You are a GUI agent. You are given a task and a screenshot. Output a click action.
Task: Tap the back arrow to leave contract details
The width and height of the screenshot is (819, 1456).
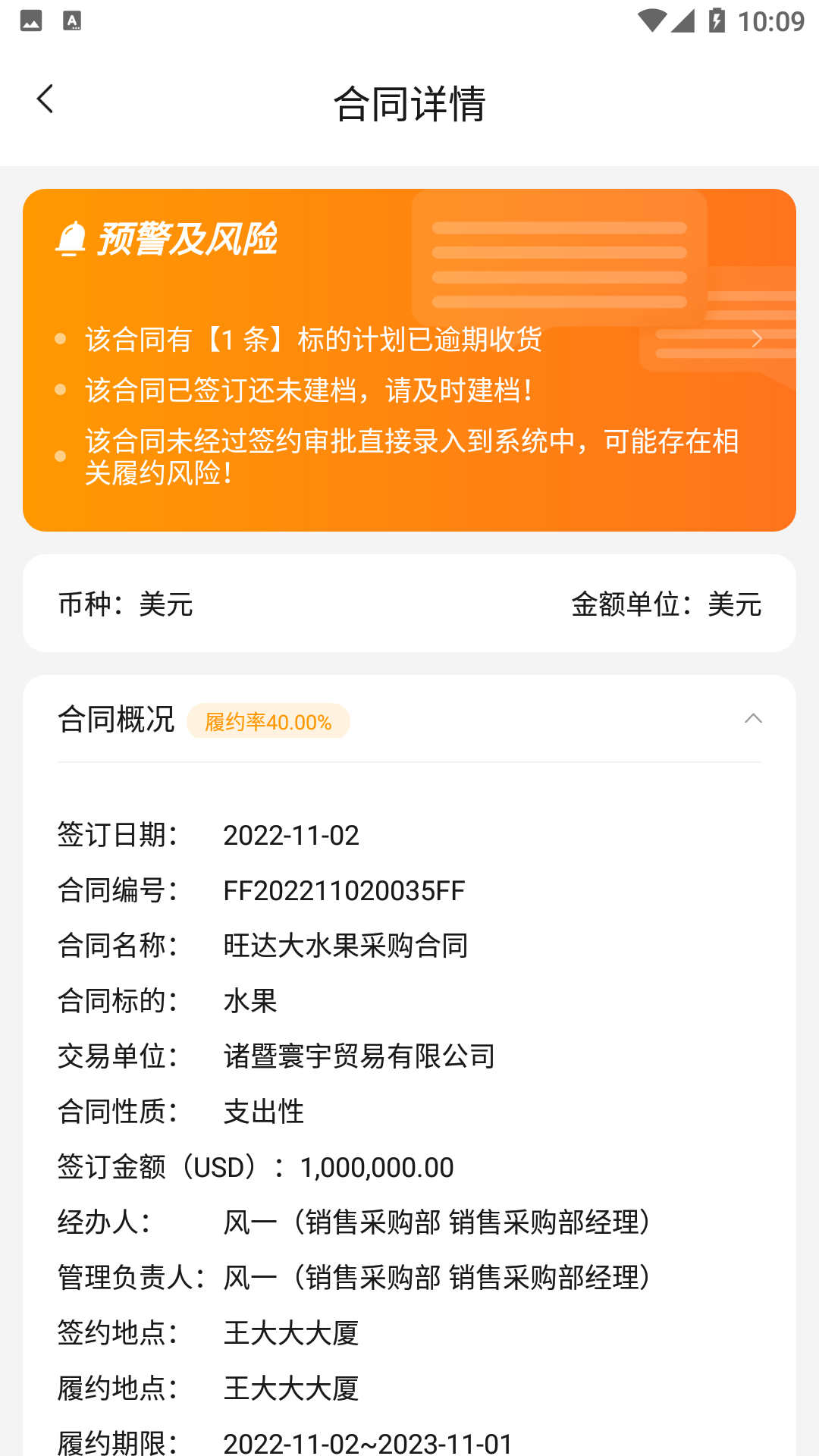point(45,98)
